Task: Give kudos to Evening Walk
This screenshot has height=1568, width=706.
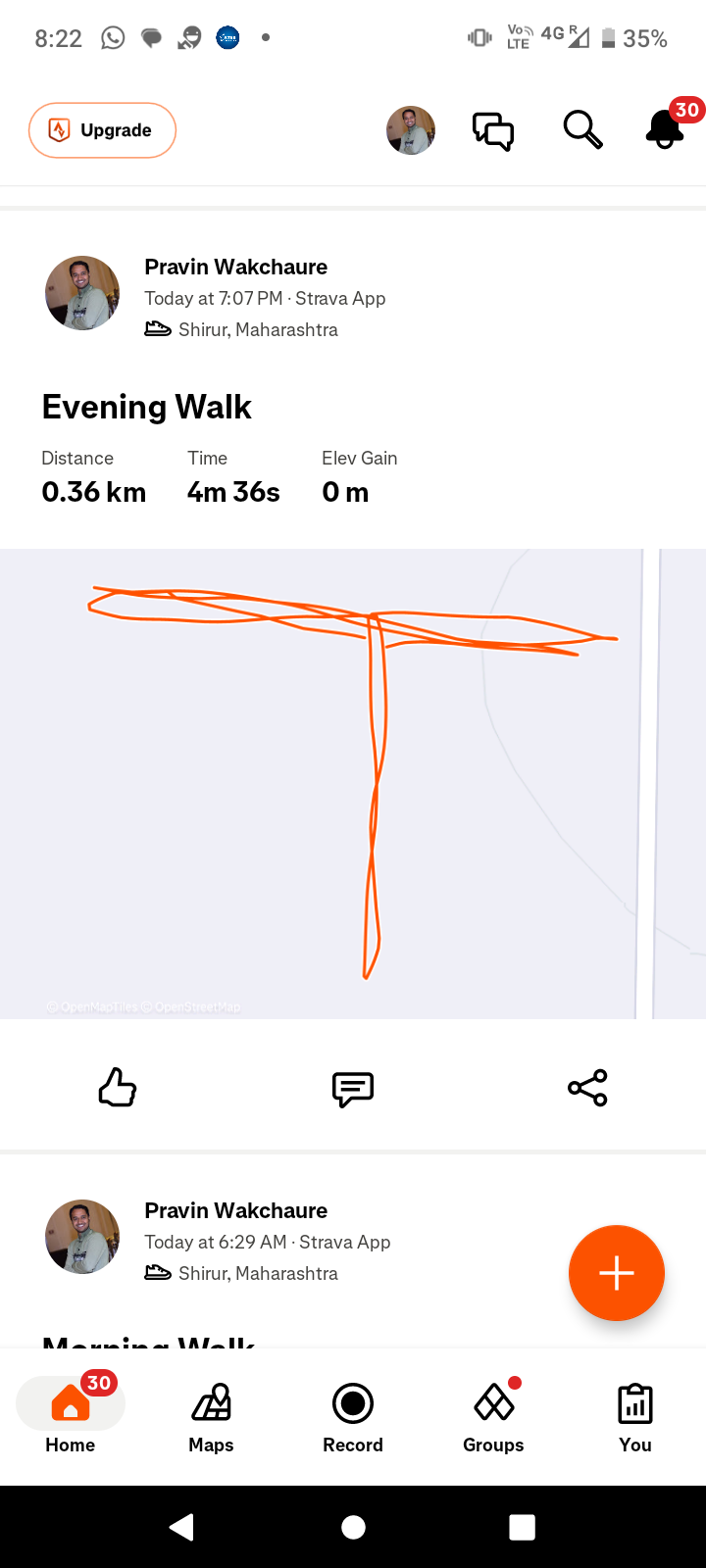Action: point(118,1088)
